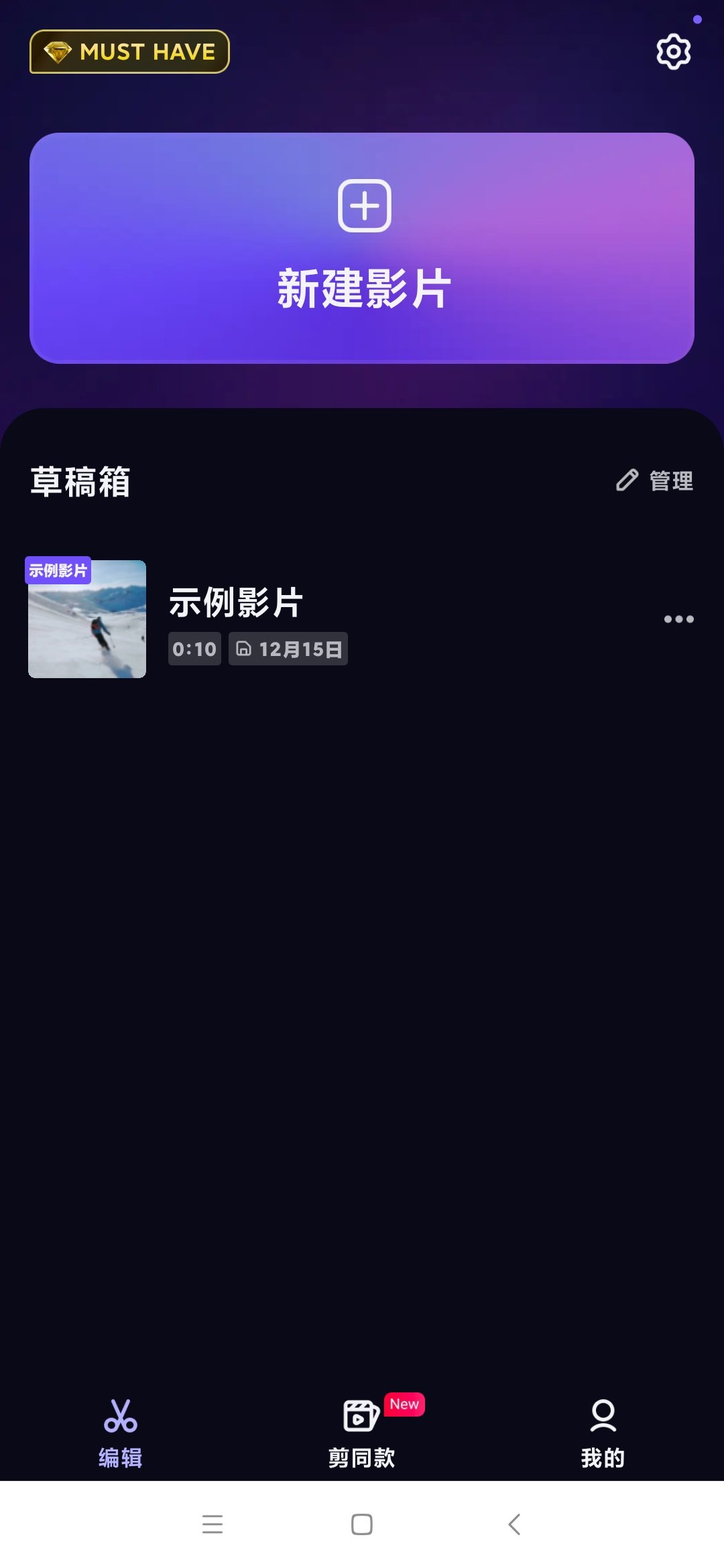Image resolution: width=724 pixels, height=1568 pixels.
Task: Open the three-dot menu on 示例影片 draft
Action: pos(679,620)
